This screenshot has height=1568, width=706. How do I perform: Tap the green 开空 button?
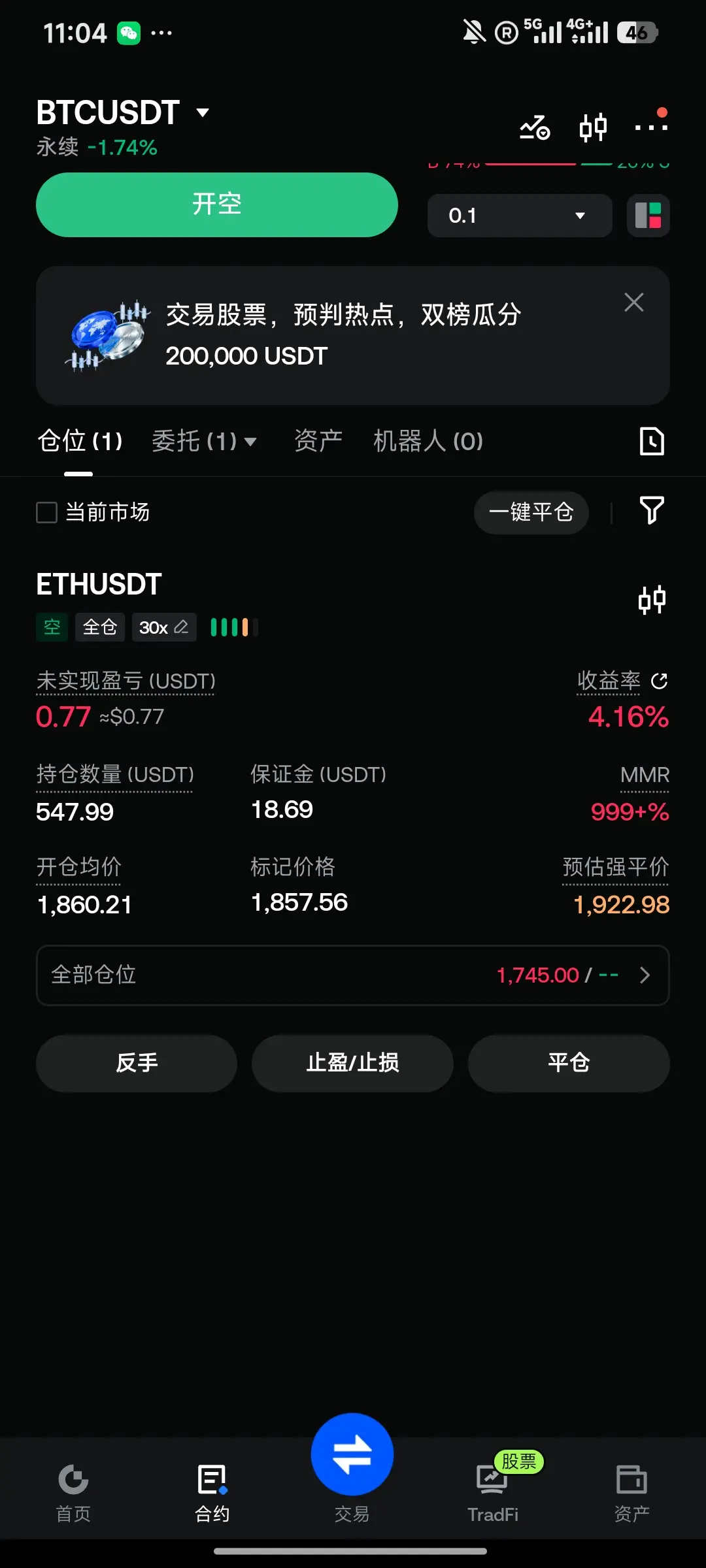217,204
